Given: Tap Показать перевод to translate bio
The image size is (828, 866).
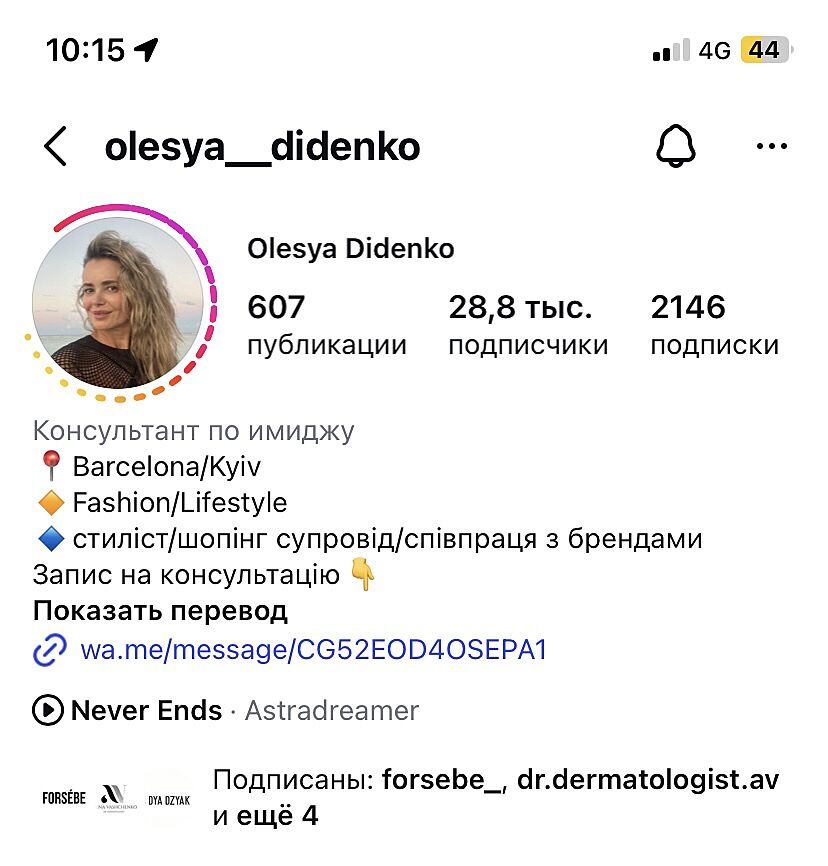Looking at the screenshot, I should (x=160, y=611).
